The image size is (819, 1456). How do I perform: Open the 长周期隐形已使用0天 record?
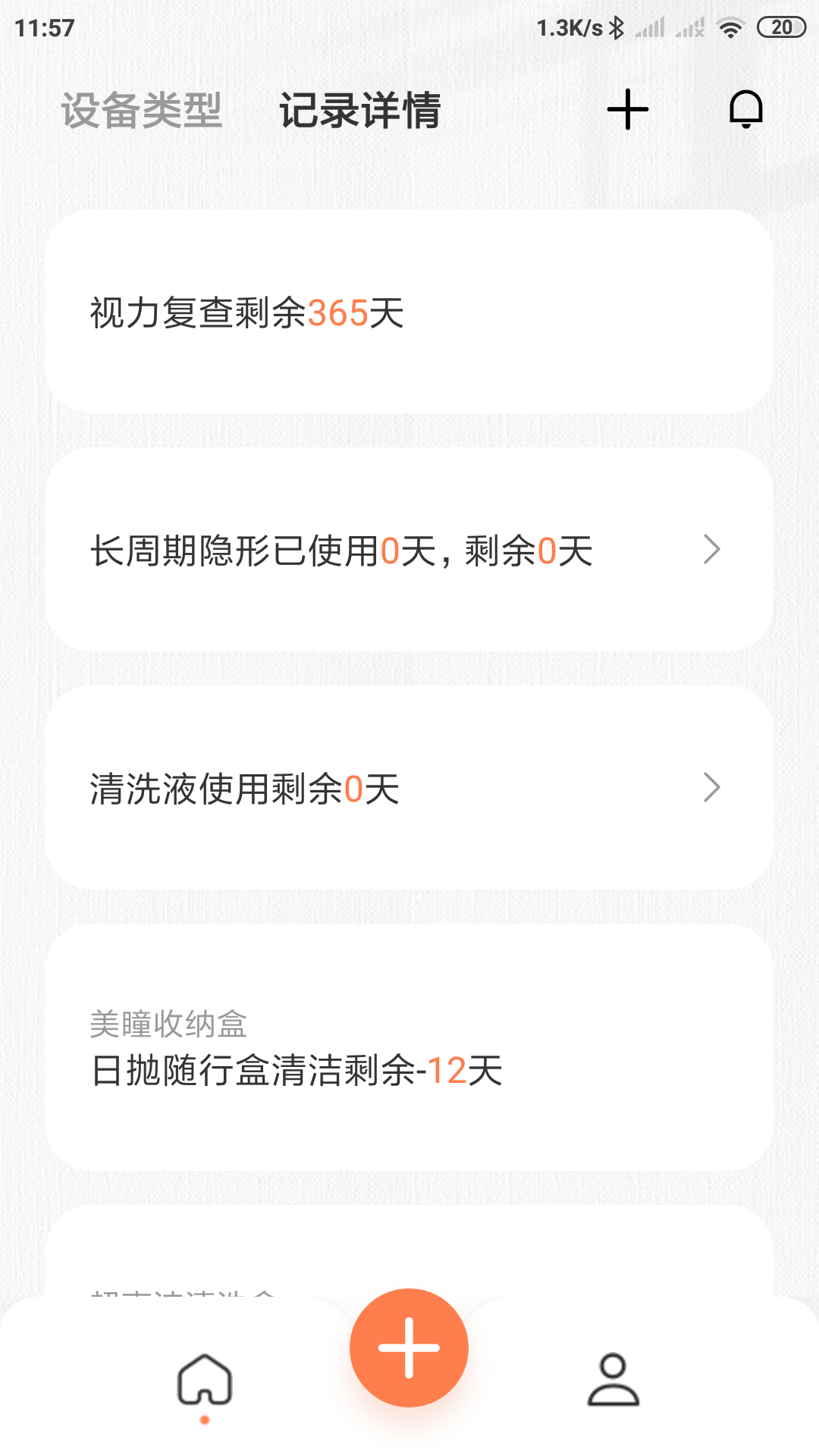[409, 551]
